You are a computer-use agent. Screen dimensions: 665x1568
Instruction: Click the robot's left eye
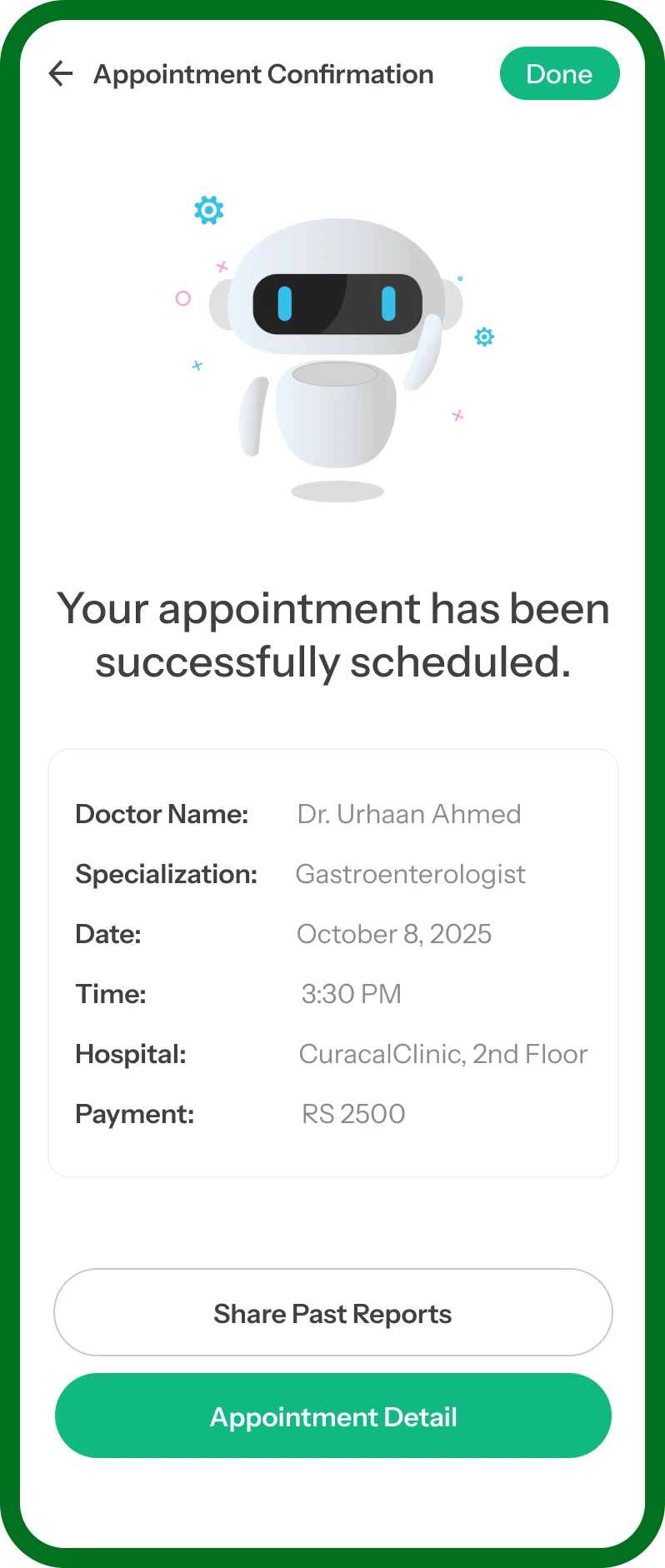[286, 304]
